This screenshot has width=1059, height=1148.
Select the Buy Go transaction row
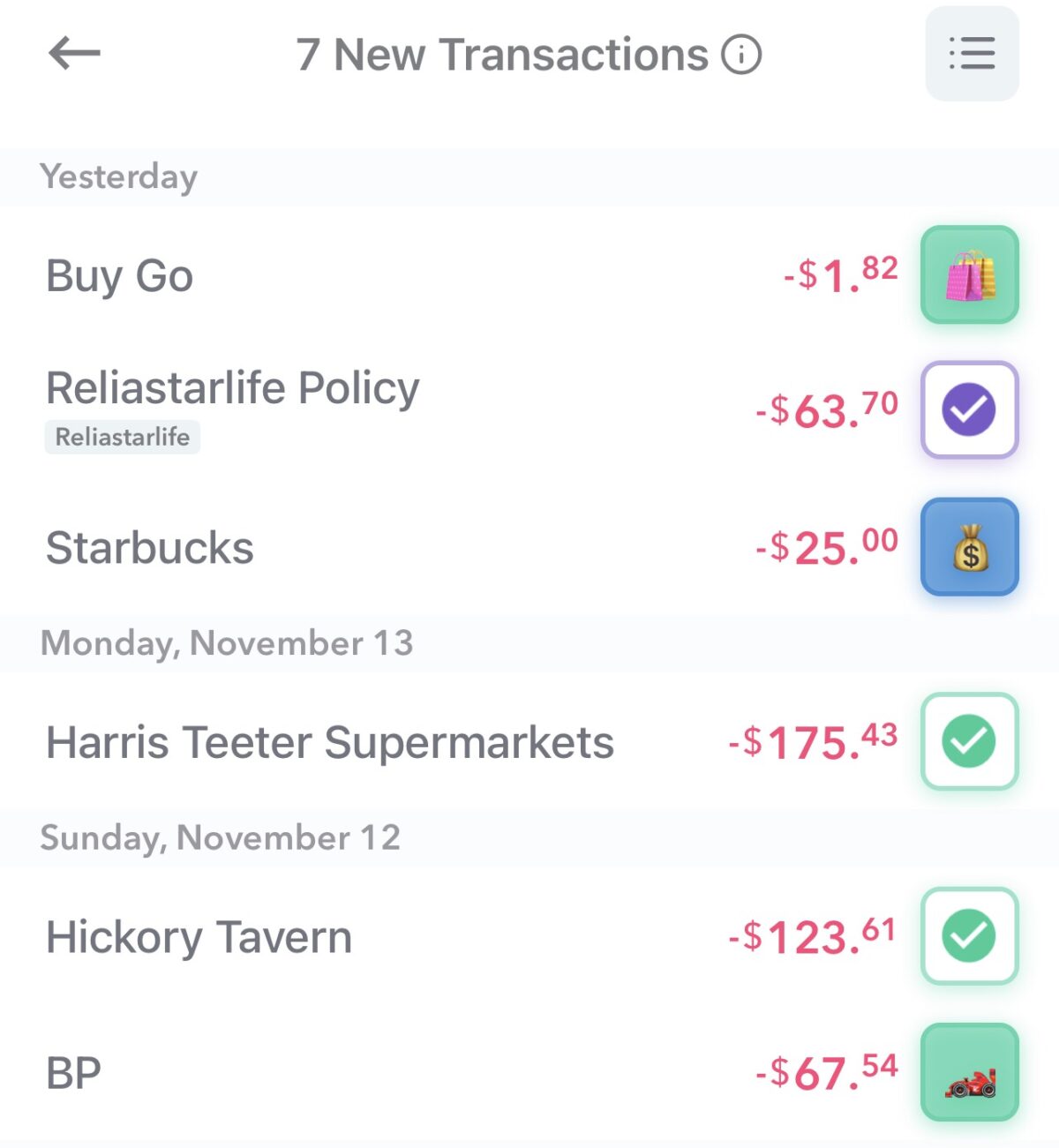coord(119,274)
